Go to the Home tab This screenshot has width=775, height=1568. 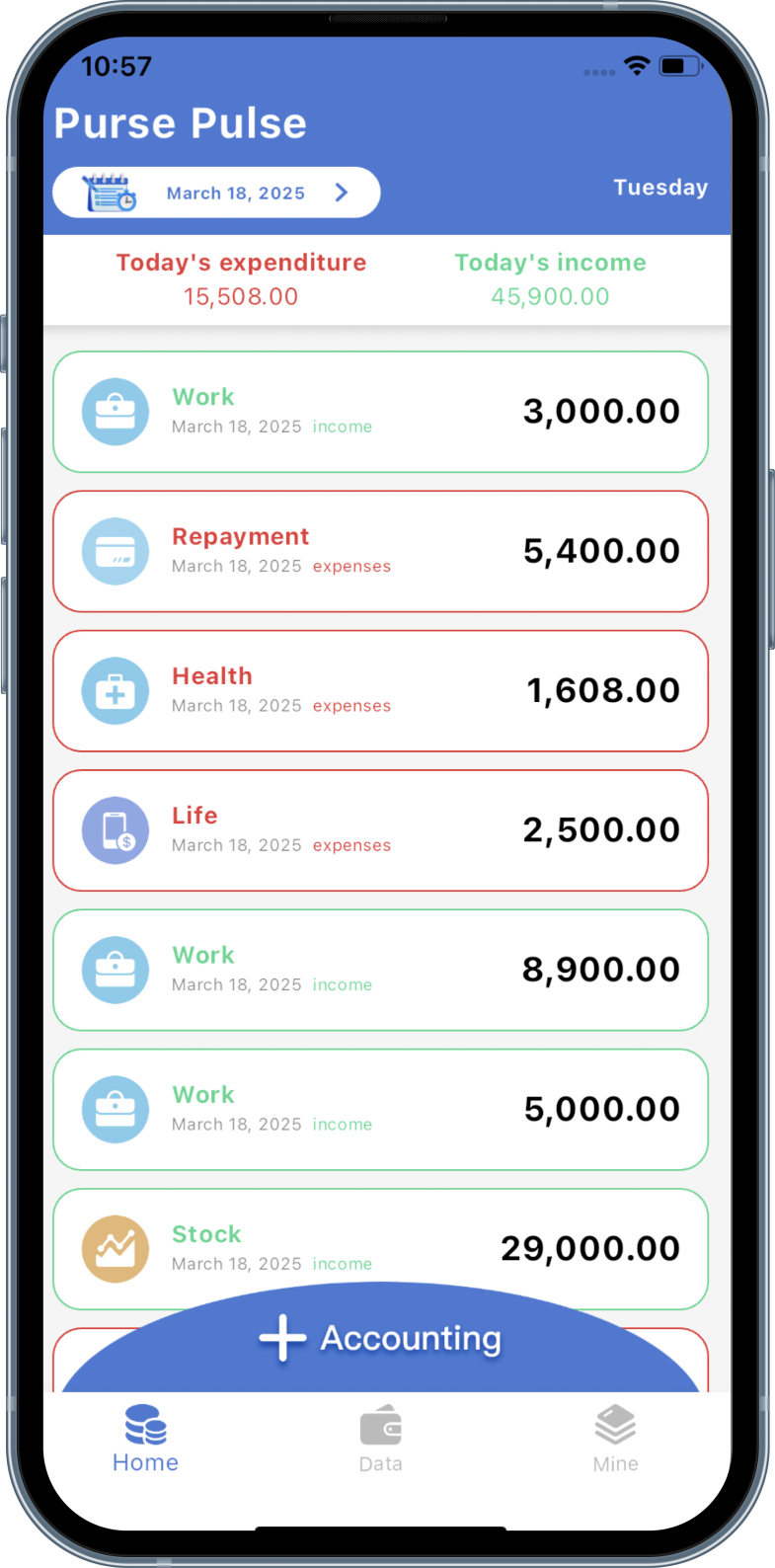point(145,1440)
